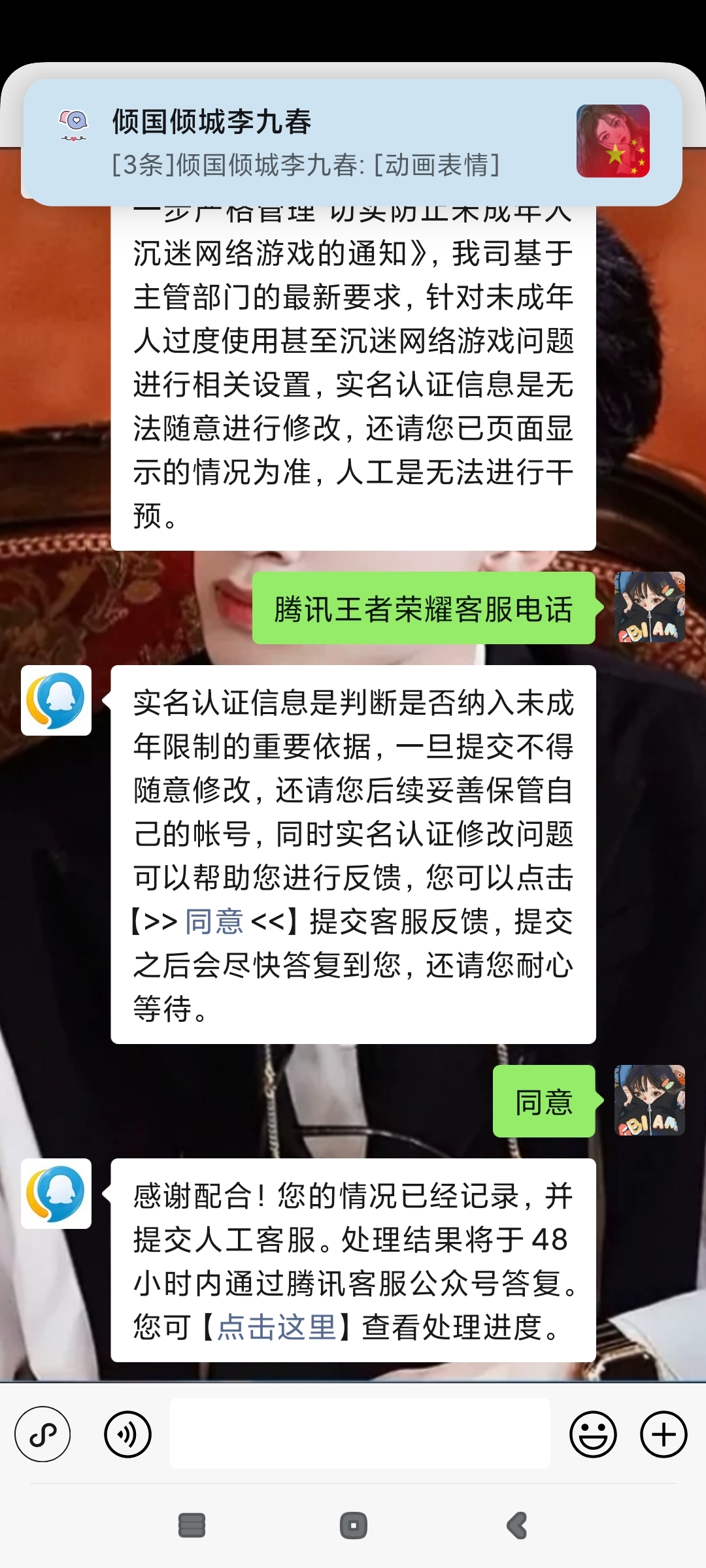This screenshot has height=1568, width=706.
Task: Open the plus attachment menu
Action: (x=663, y=1434)
